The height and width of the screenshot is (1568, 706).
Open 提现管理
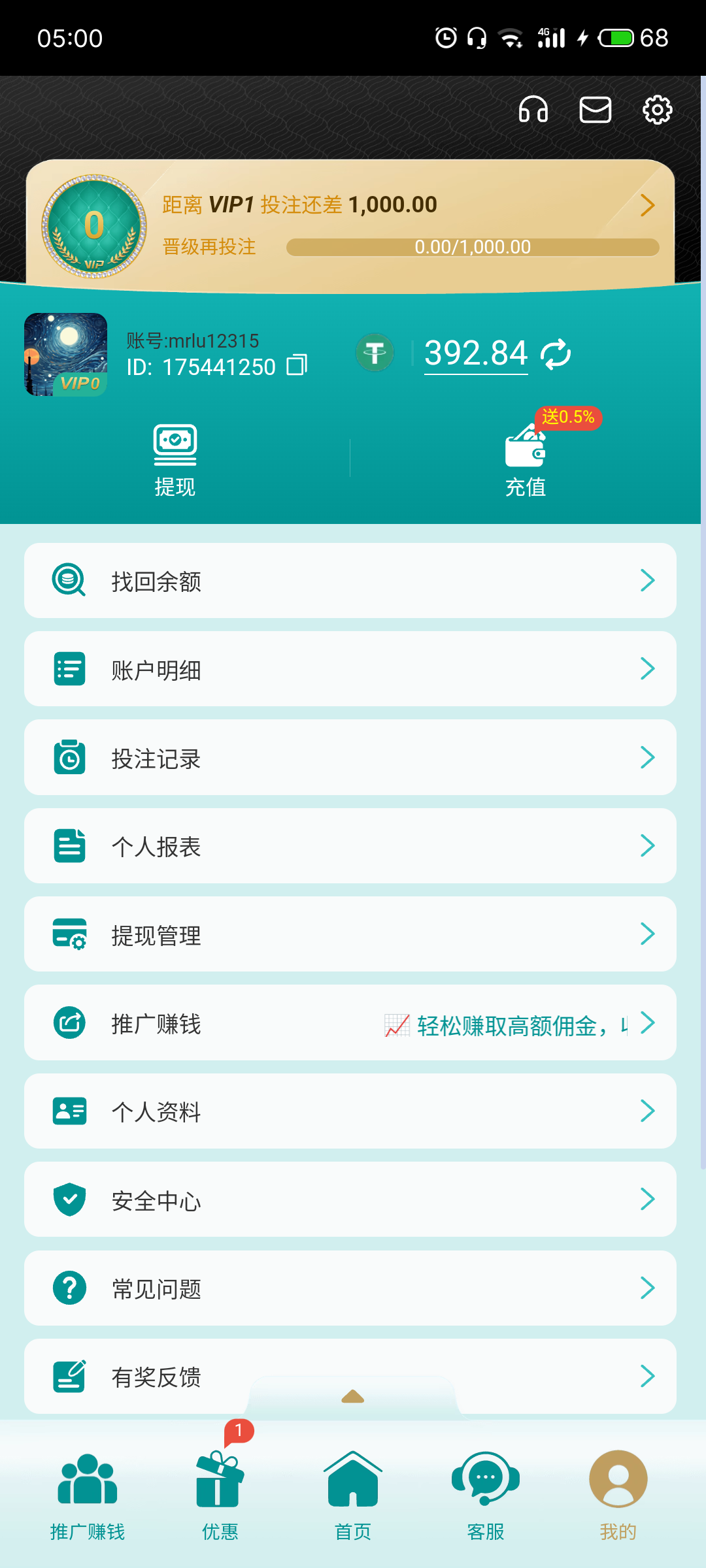(x=350, y=934)
